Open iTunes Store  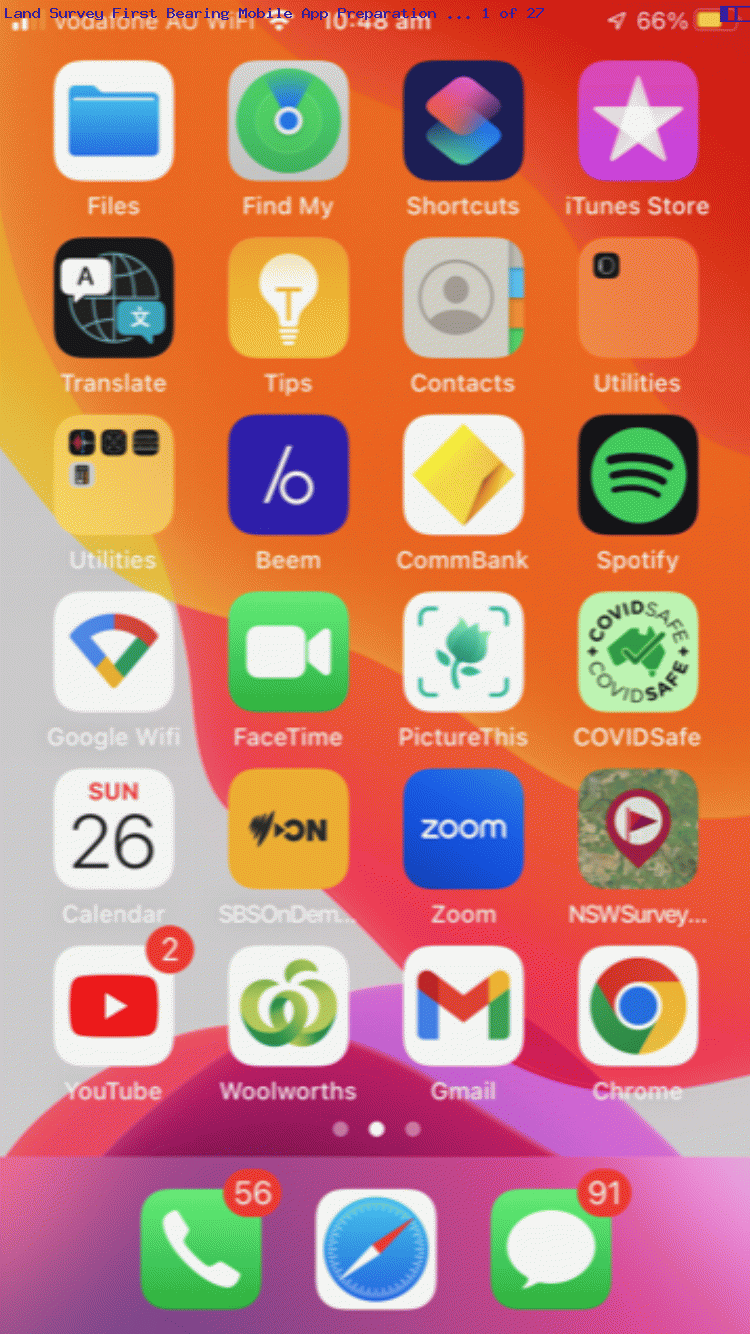(x=638, y=120)
